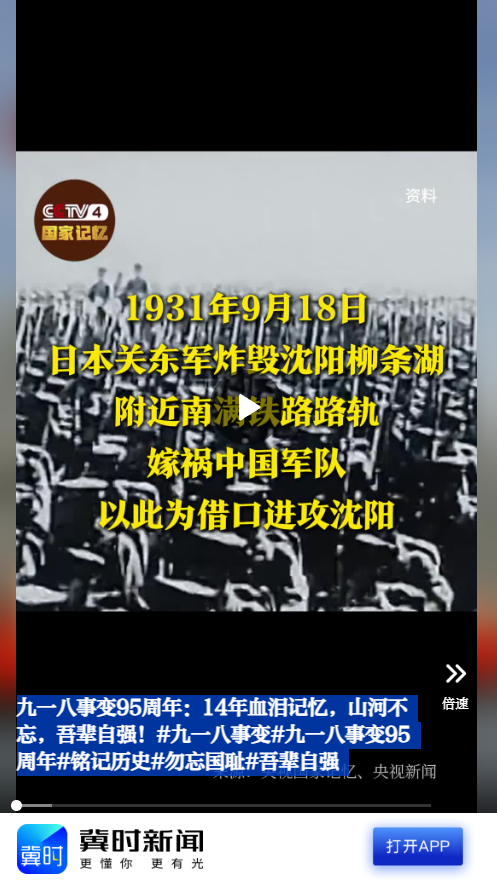The width and height of the screenshot is (497, 880).
Task: Tap the 打开APP button
Action: click(x=418, y=846)
